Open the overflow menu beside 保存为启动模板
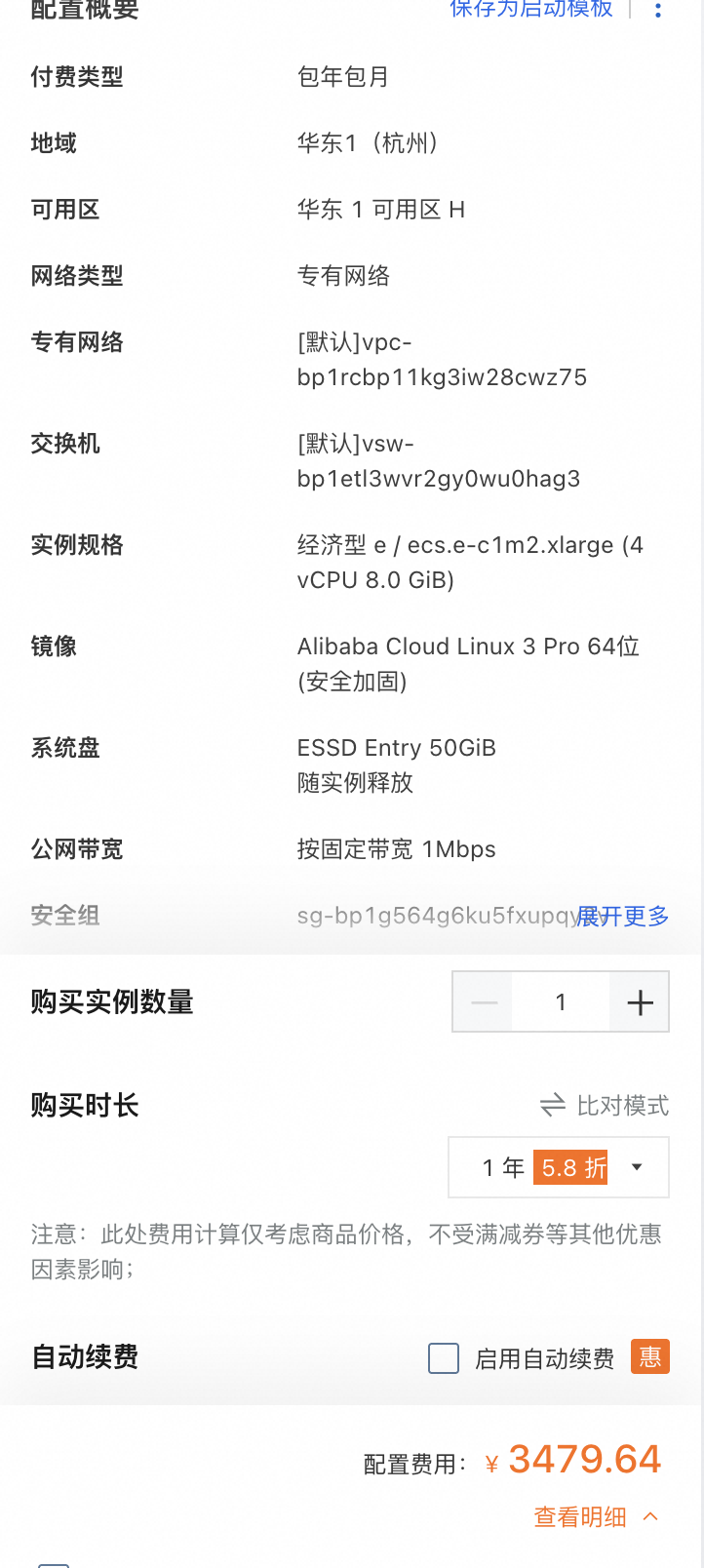 point(658,11)
